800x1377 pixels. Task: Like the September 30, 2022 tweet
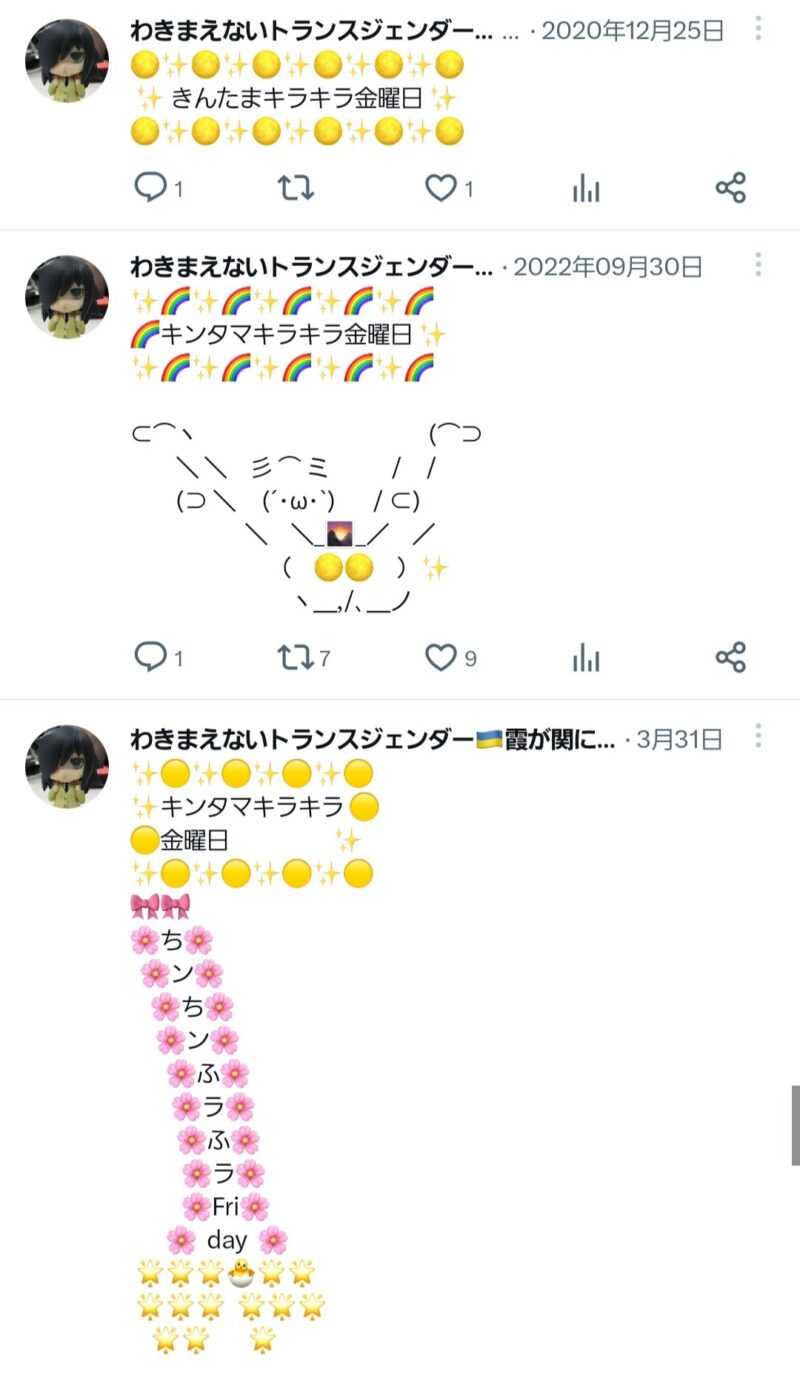[440, 657]
